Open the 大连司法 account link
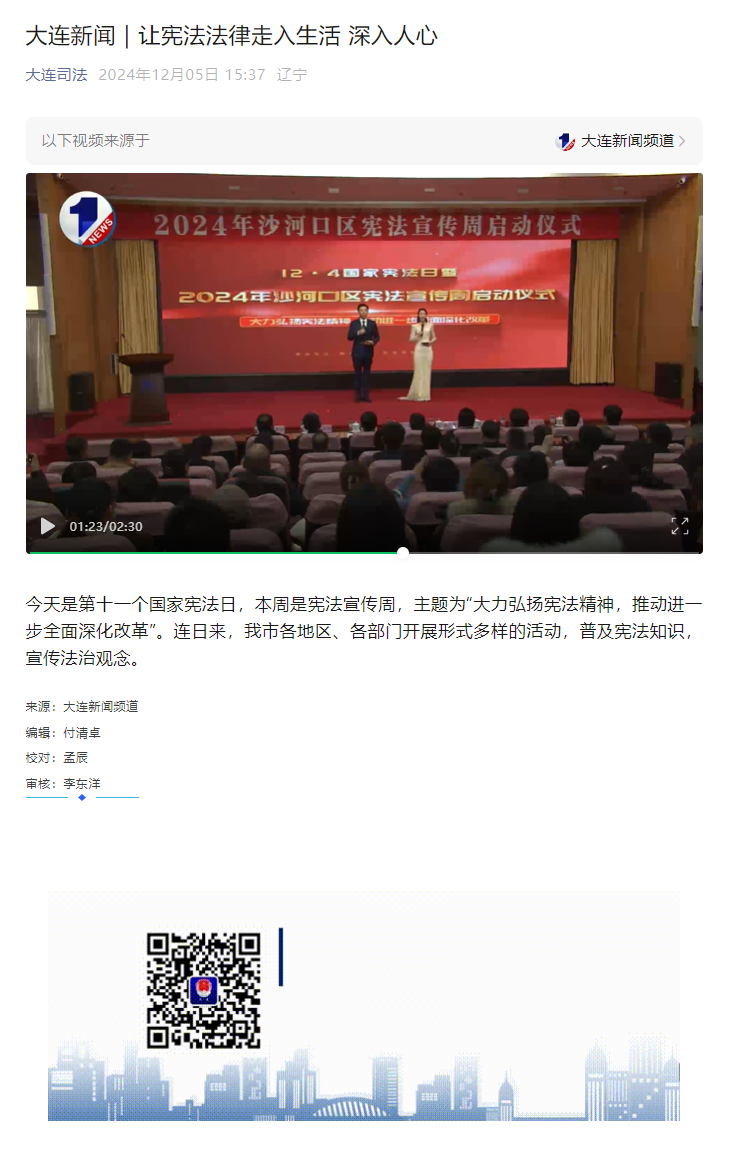The image size is (733, 1162). tap(56, 75)
